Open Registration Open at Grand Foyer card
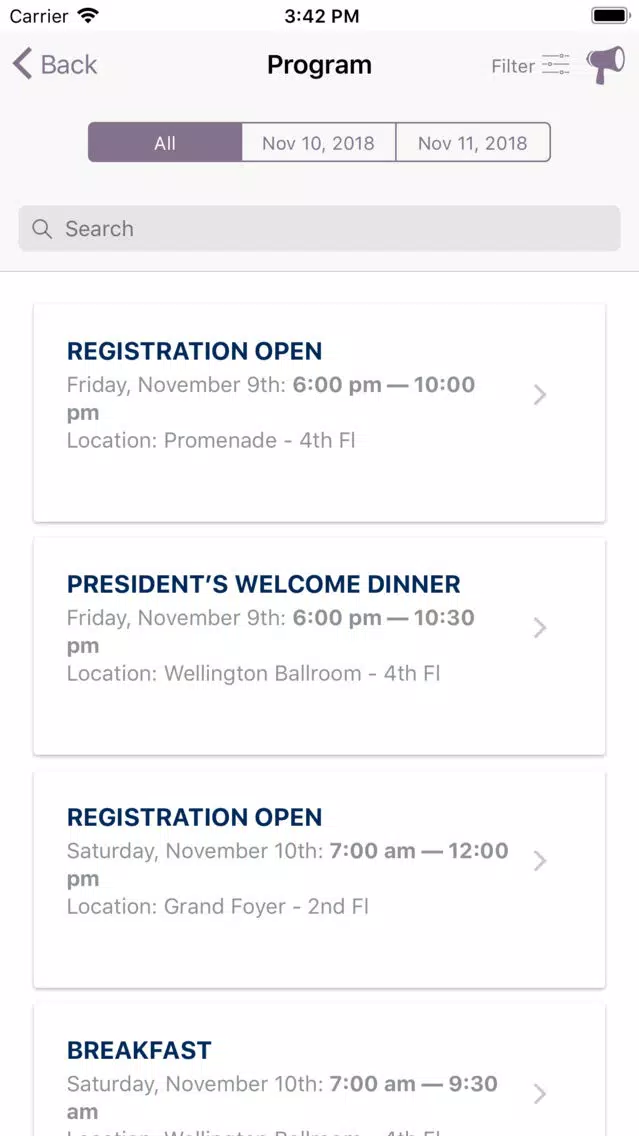639x1136 pixels. 320,879
